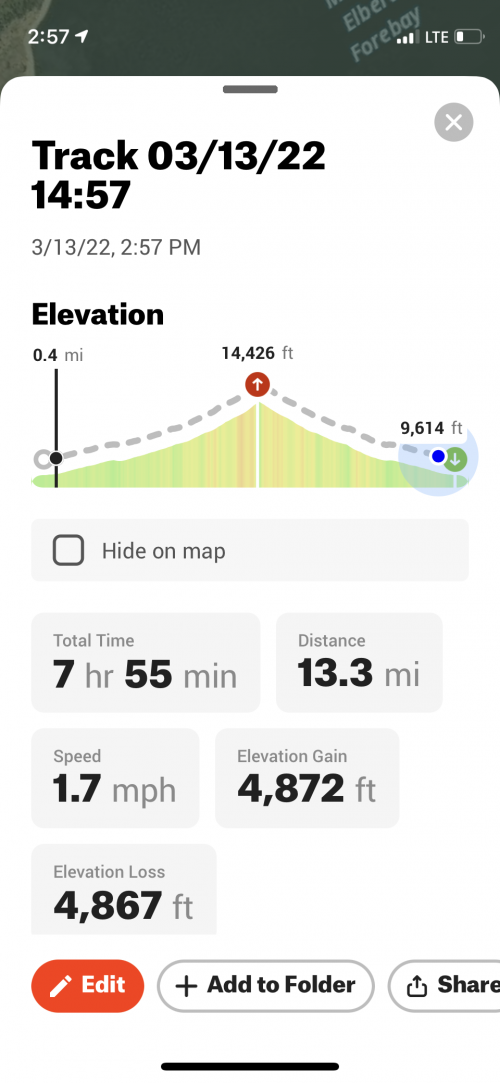Add this track to a folder
Screen dimensions: 500x1083
(x=266, y=986)
